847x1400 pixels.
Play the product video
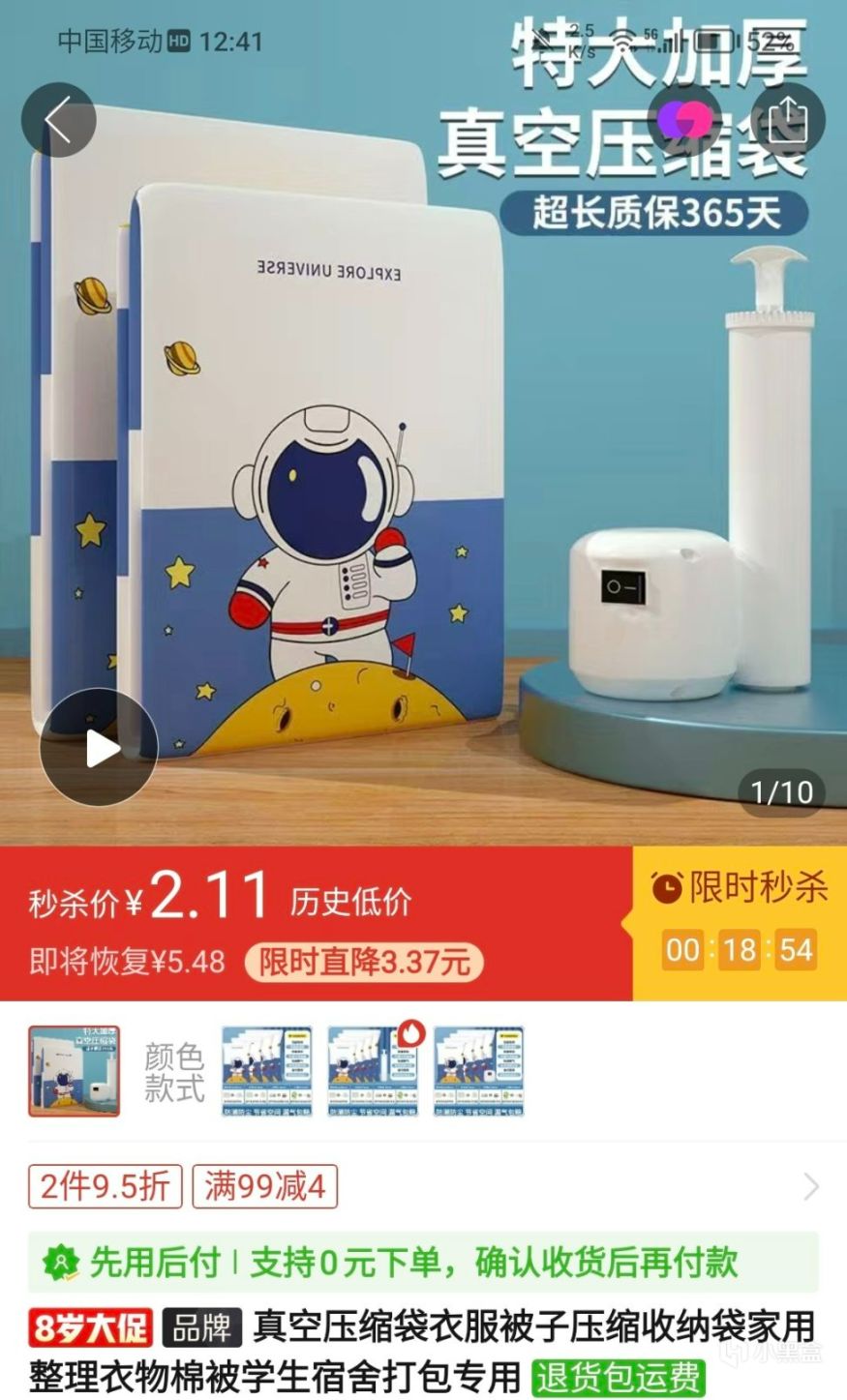tap(99, 747)
